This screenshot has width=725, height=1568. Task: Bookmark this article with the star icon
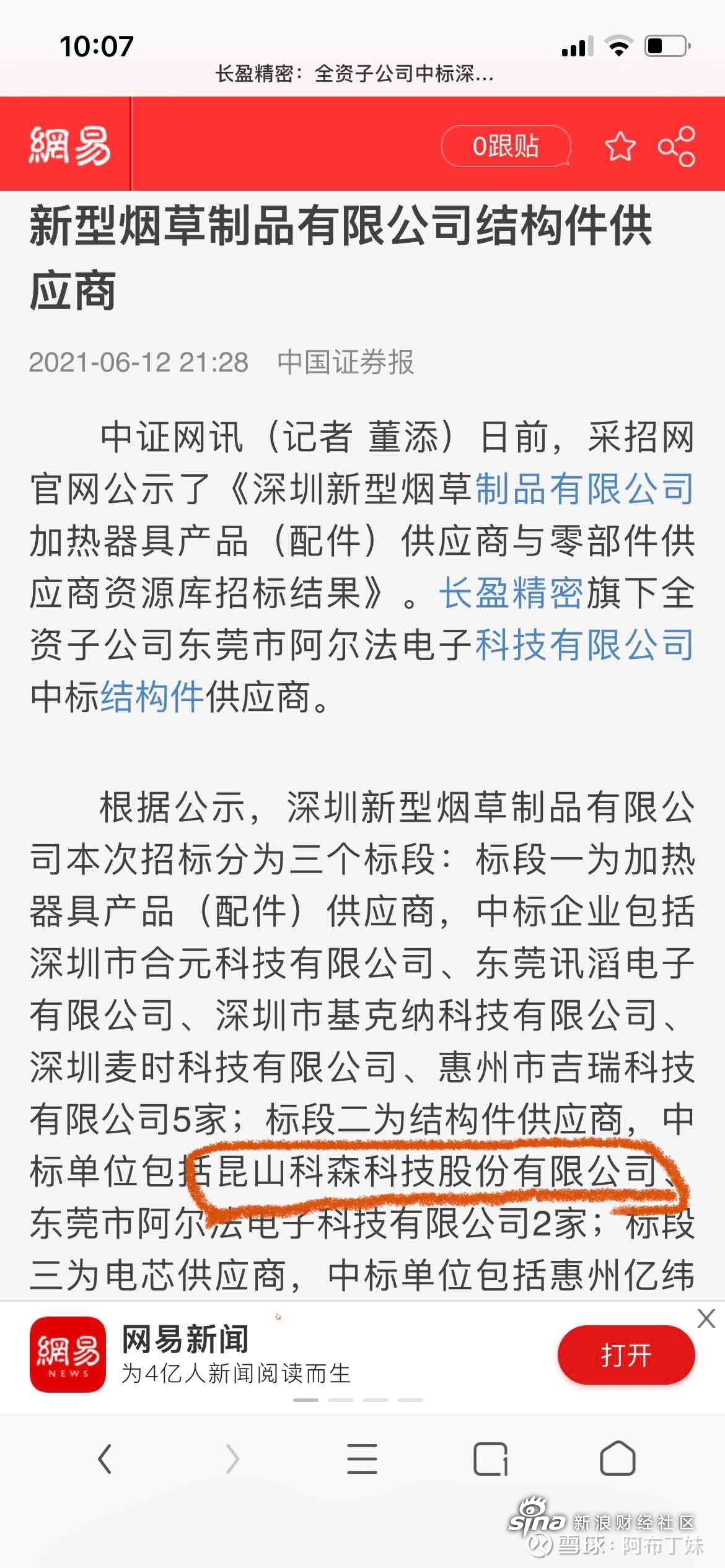[x=620, y=147]
